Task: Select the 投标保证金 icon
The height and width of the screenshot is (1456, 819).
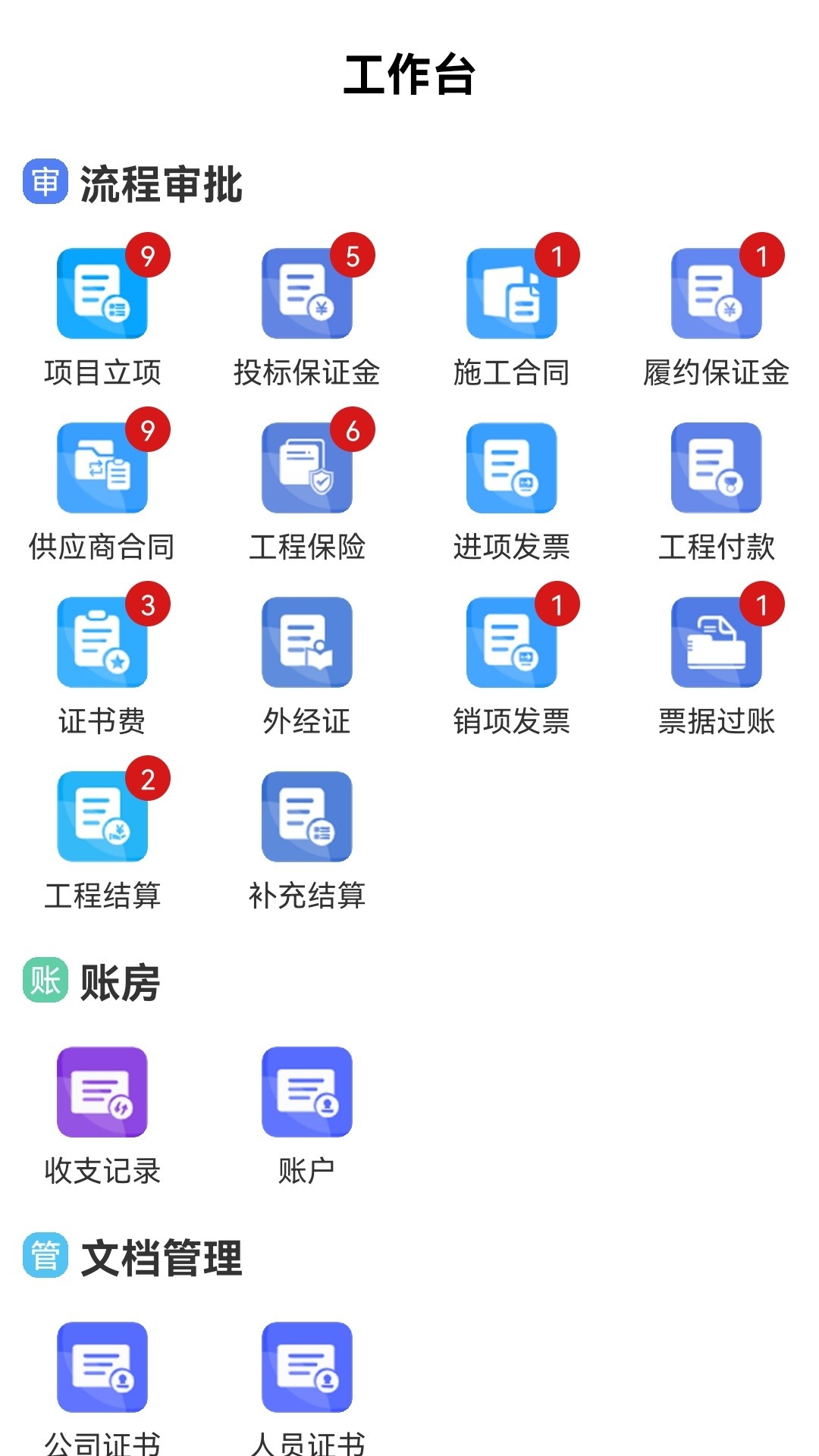Action: point(307,294)
